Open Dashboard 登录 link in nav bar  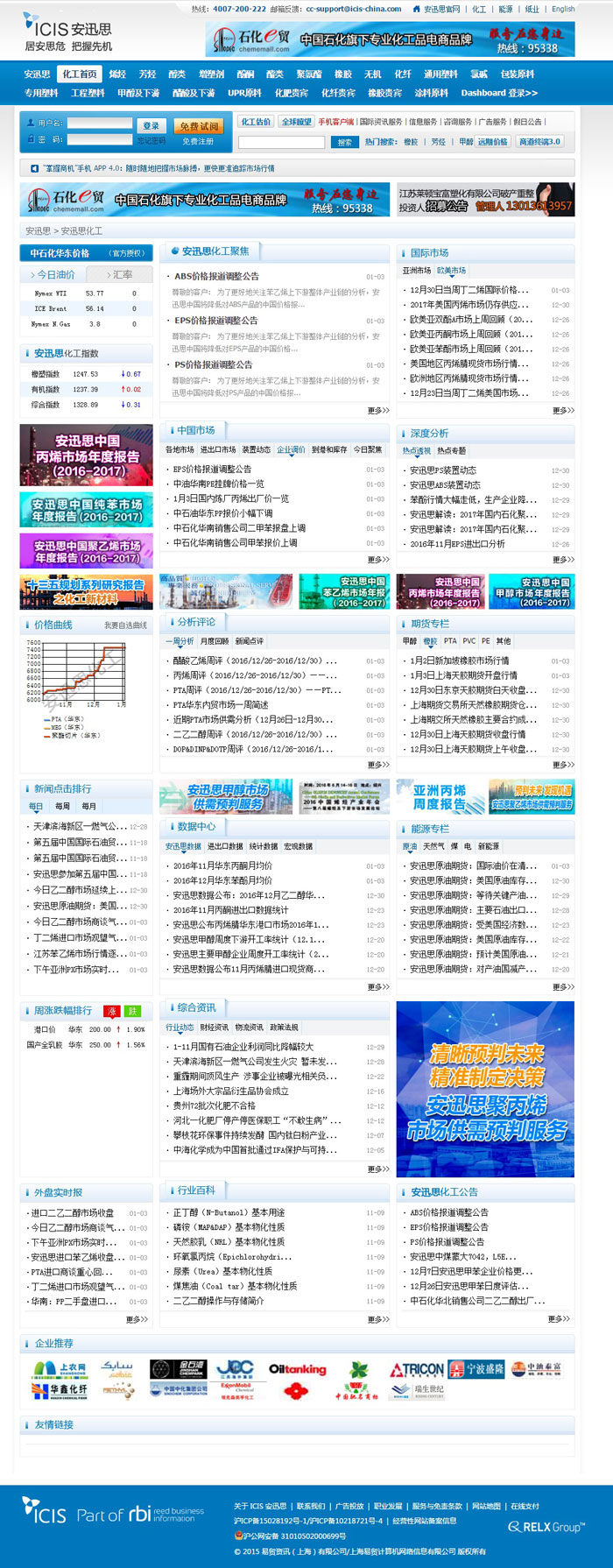tap(498, 93)
